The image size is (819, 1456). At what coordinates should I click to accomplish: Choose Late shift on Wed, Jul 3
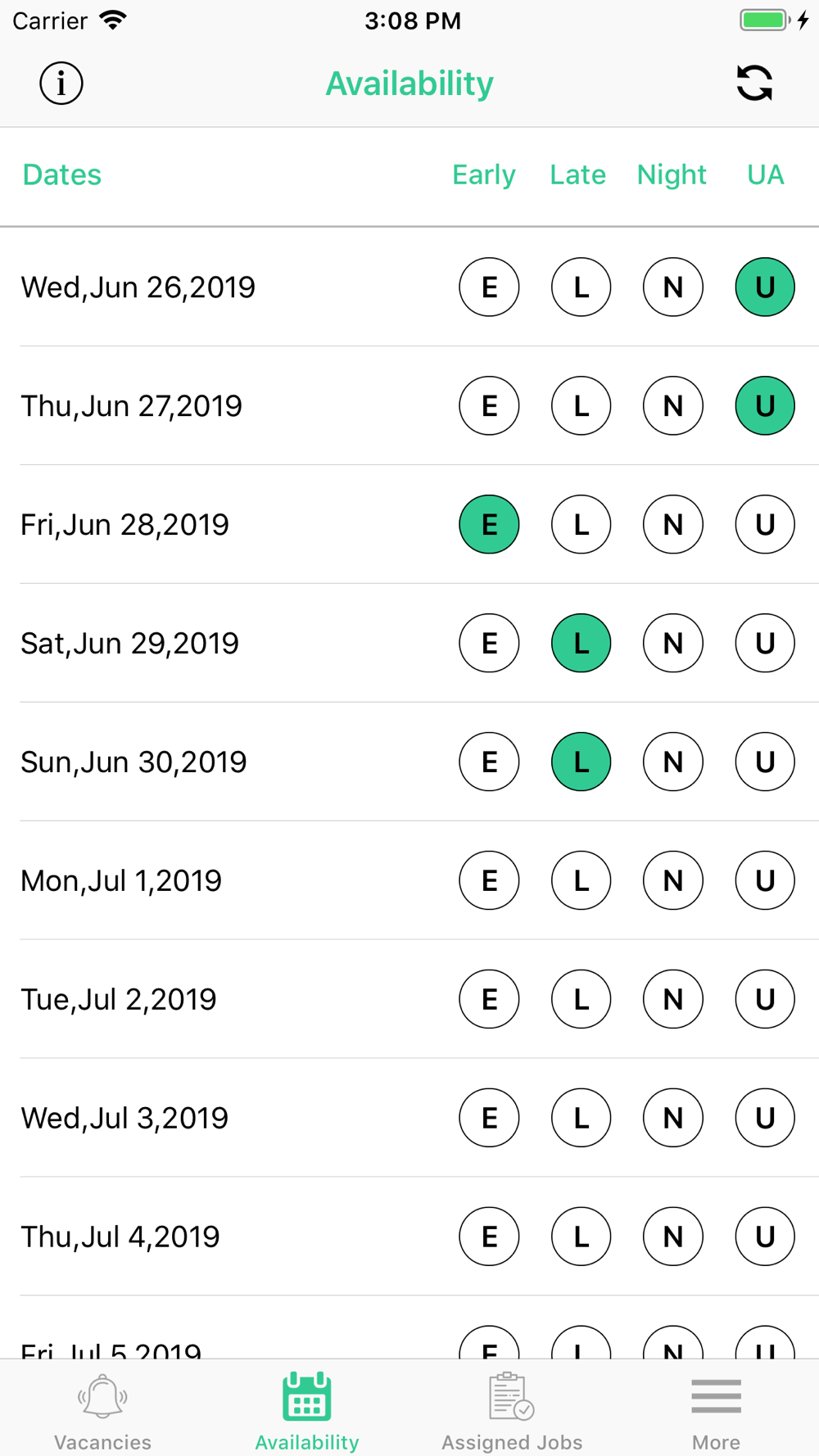click(x=581, y=1118)
